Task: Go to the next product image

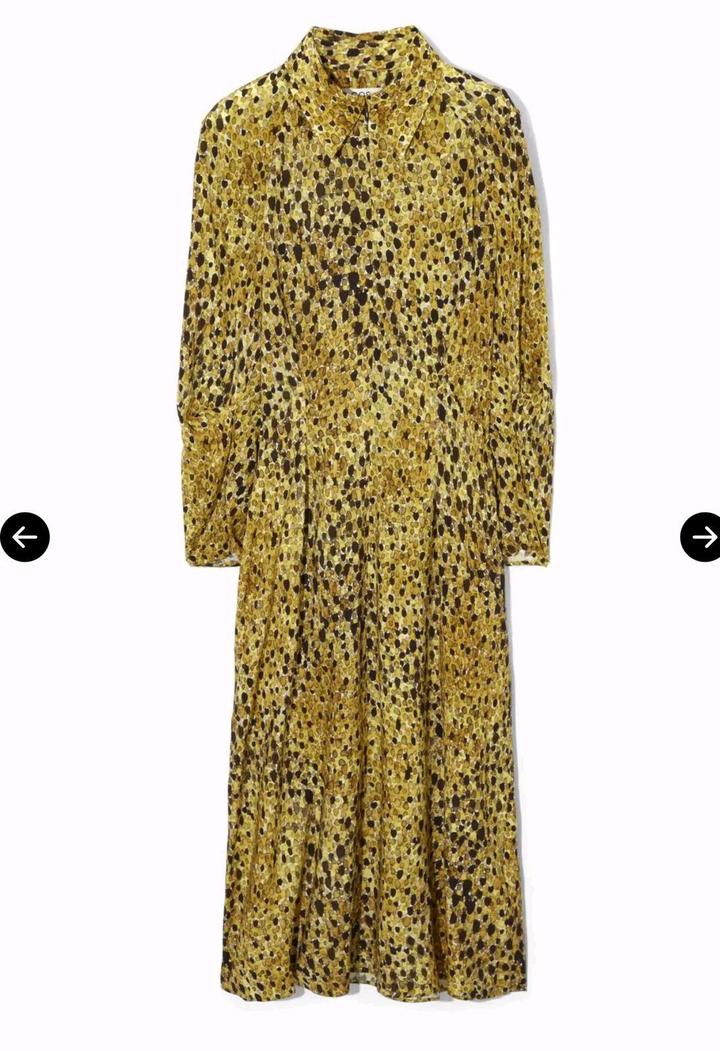Action: click(701, 537)
